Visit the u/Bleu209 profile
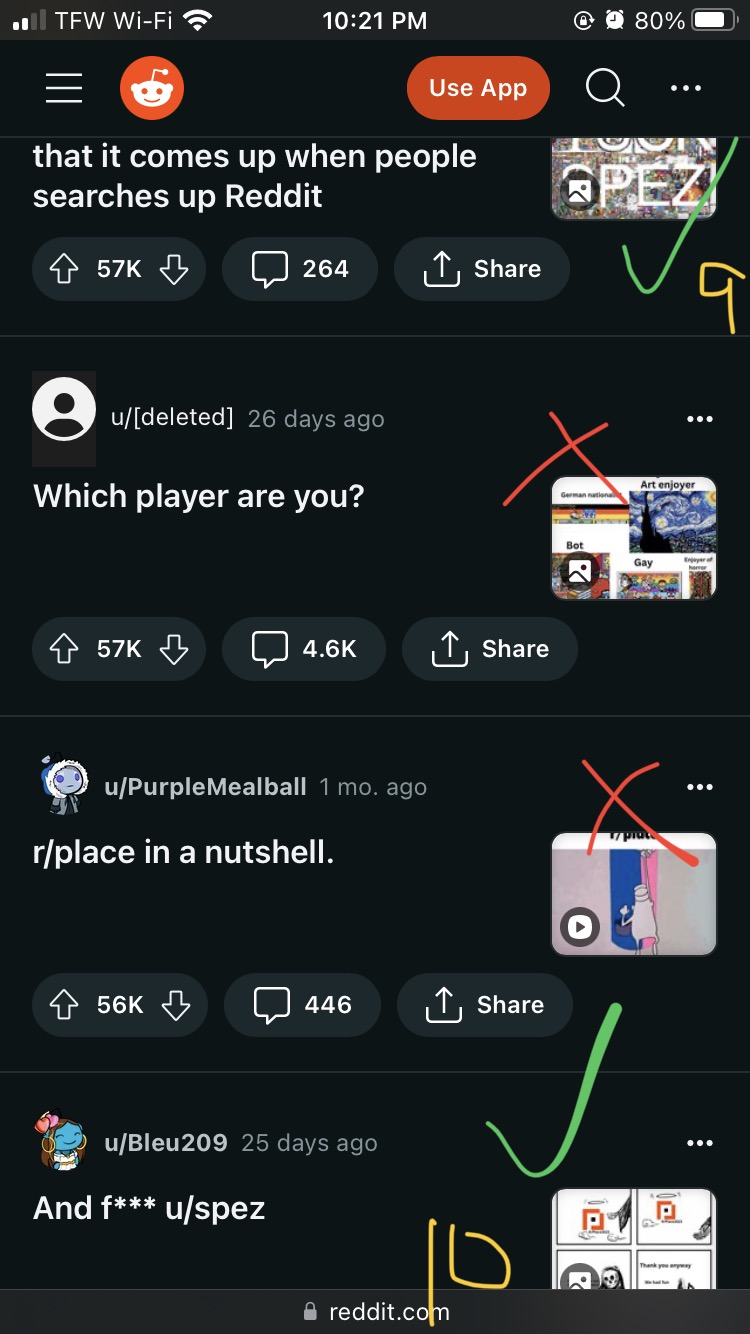 tap(166, 1142)
